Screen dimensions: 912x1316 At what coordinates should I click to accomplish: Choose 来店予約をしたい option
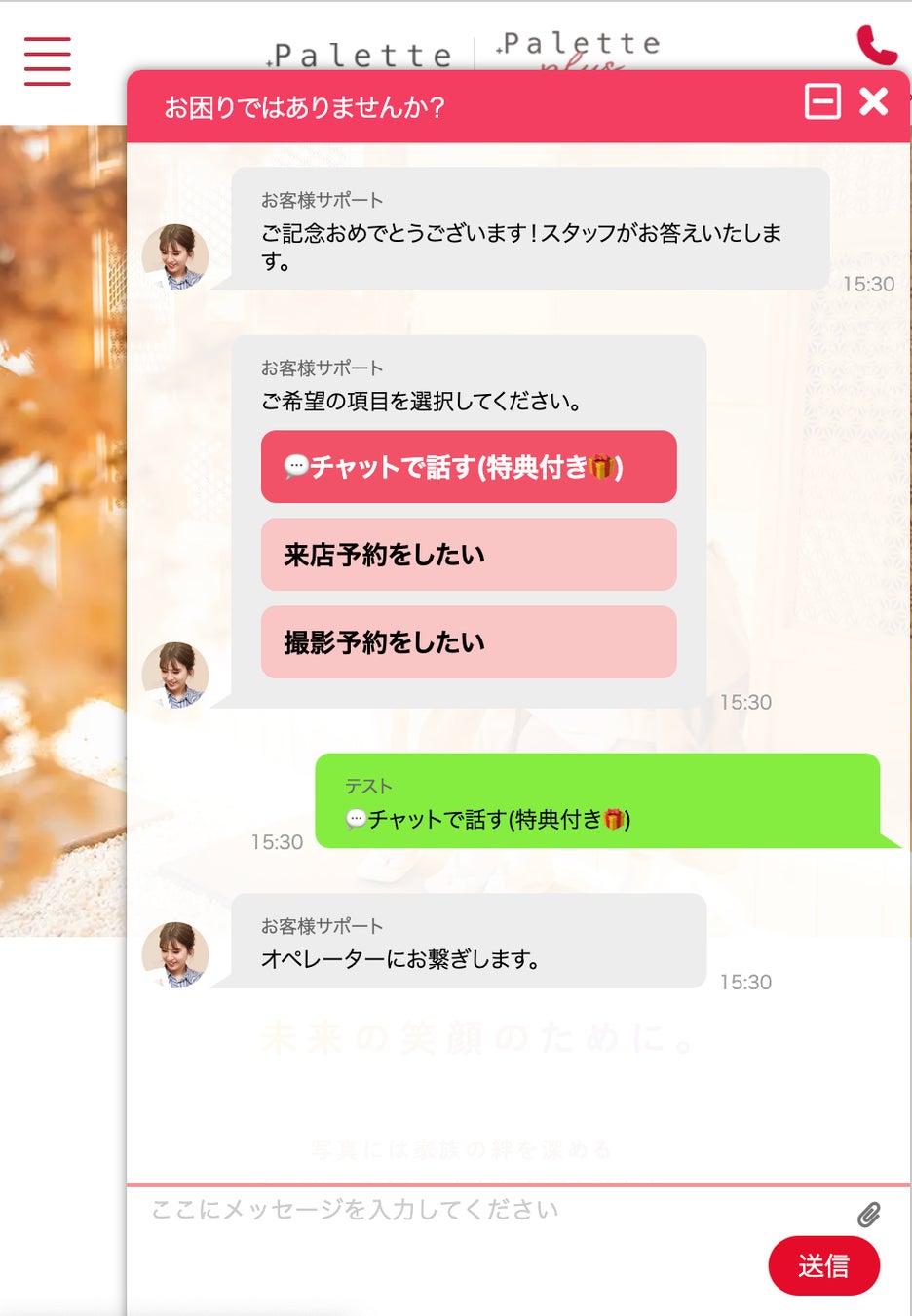(469, 555)
